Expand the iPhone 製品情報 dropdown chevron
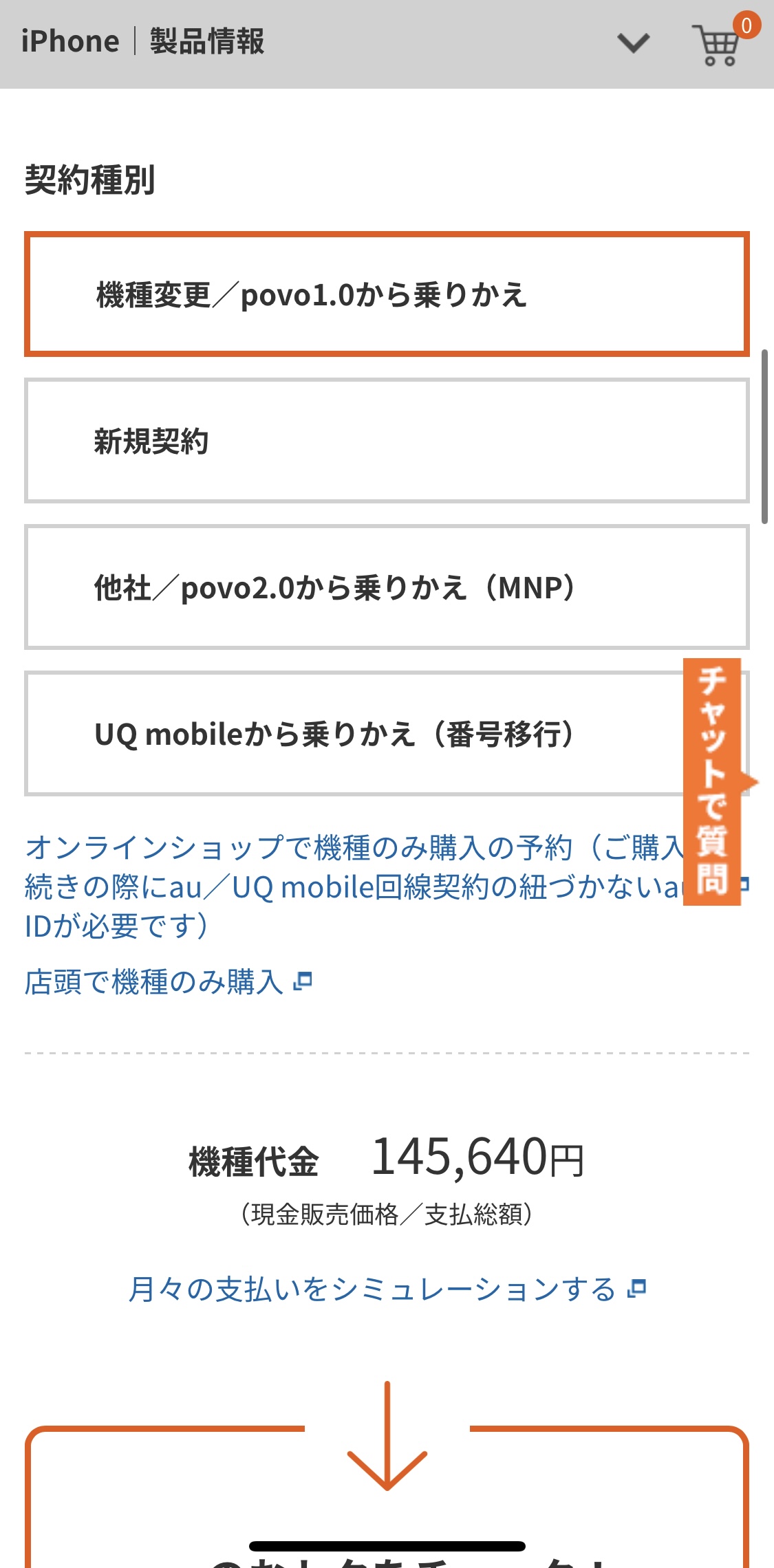Image resolution: width=774 pixels, height=1568 pixels. [x=633, y=43]
